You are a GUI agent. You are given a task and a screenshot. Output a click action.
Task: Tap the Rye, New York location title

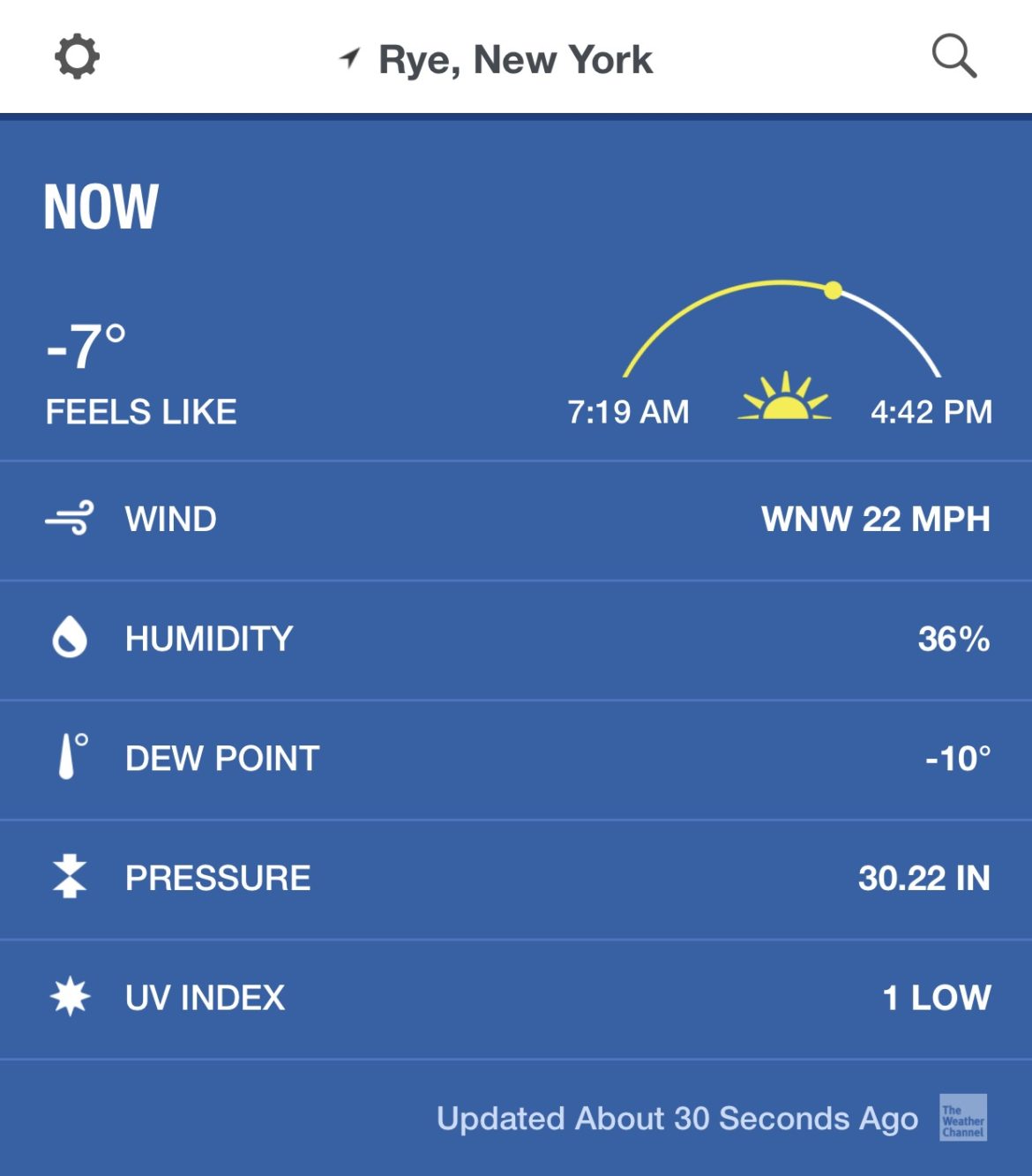pos(514,60)
